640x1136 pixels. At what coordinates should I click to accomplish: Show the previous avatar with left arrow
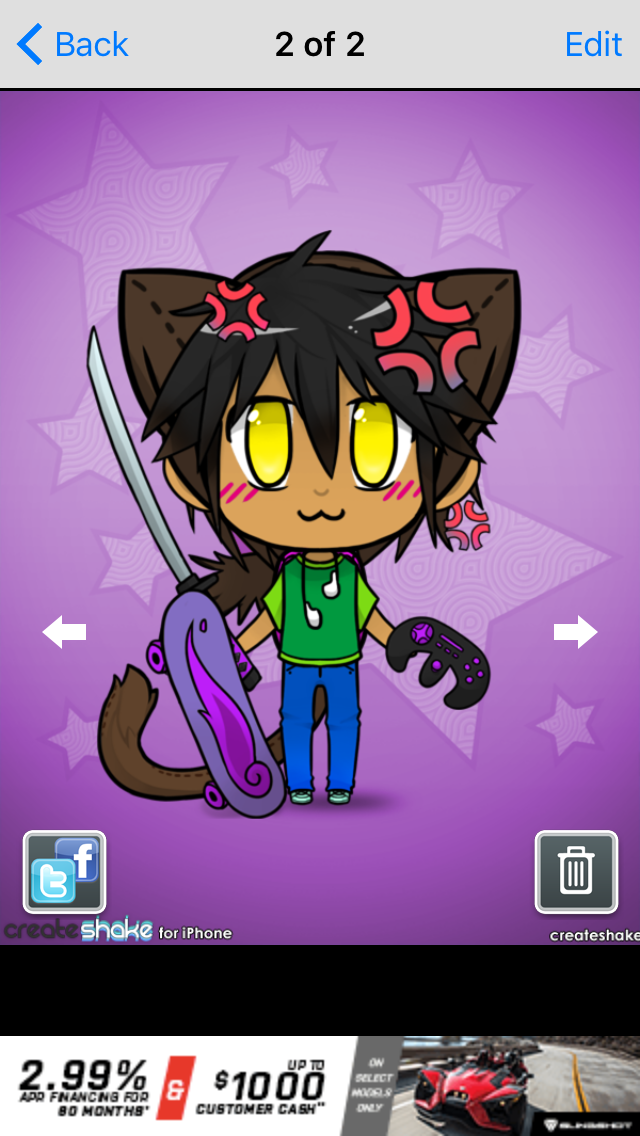[x=64, y=632]
